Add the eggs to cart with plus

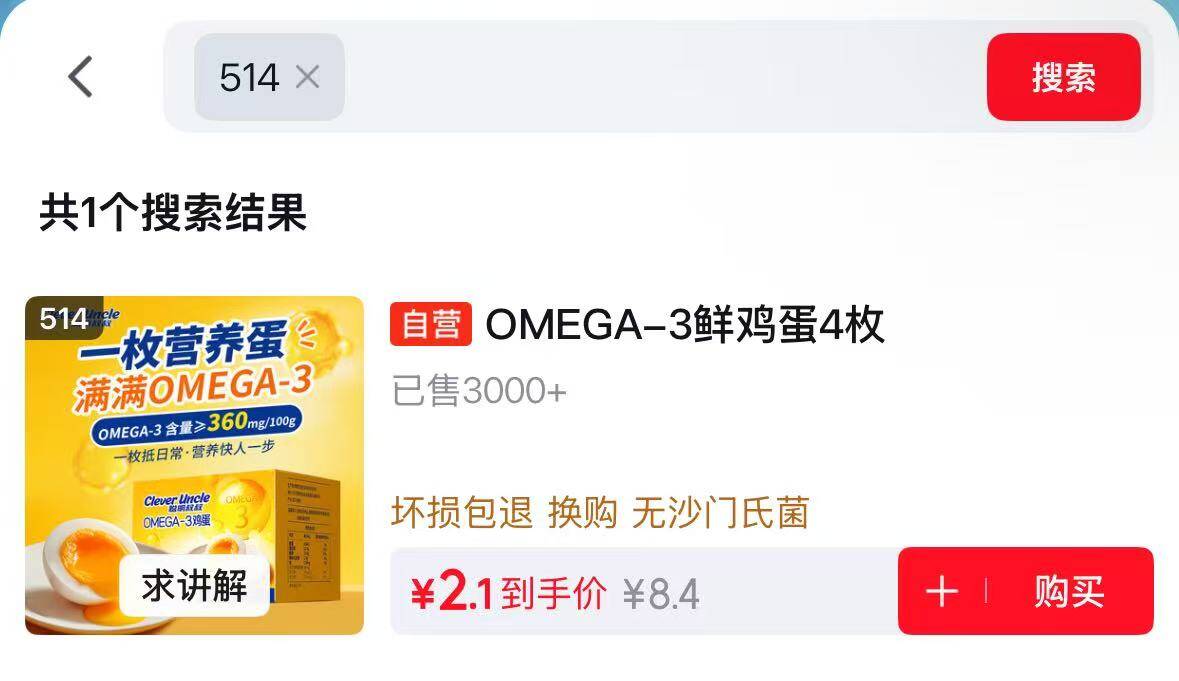pyautogui.click(x=941, y=592)
